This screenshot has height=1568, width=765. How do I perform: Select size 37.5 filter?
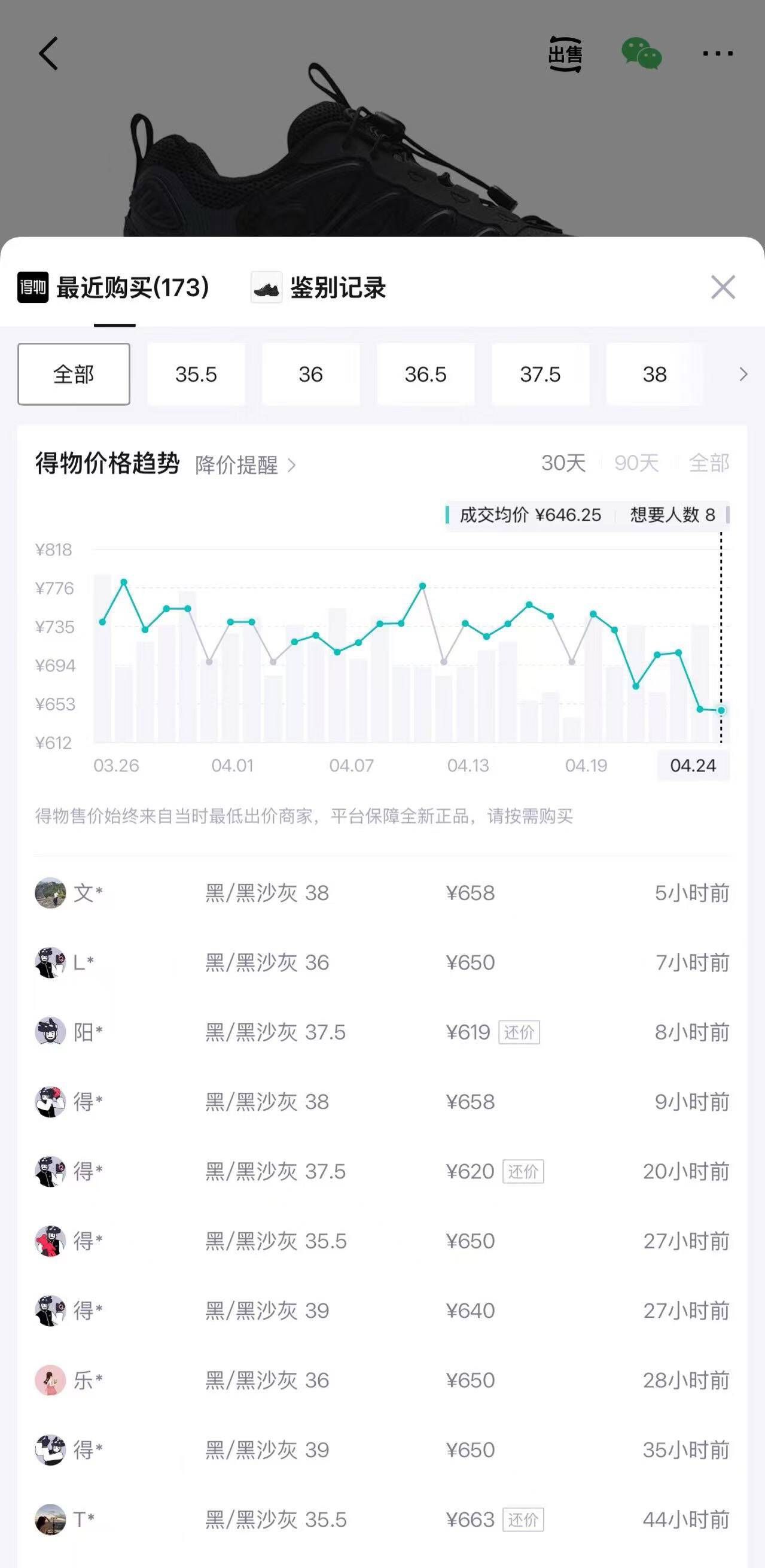[541, 375]
